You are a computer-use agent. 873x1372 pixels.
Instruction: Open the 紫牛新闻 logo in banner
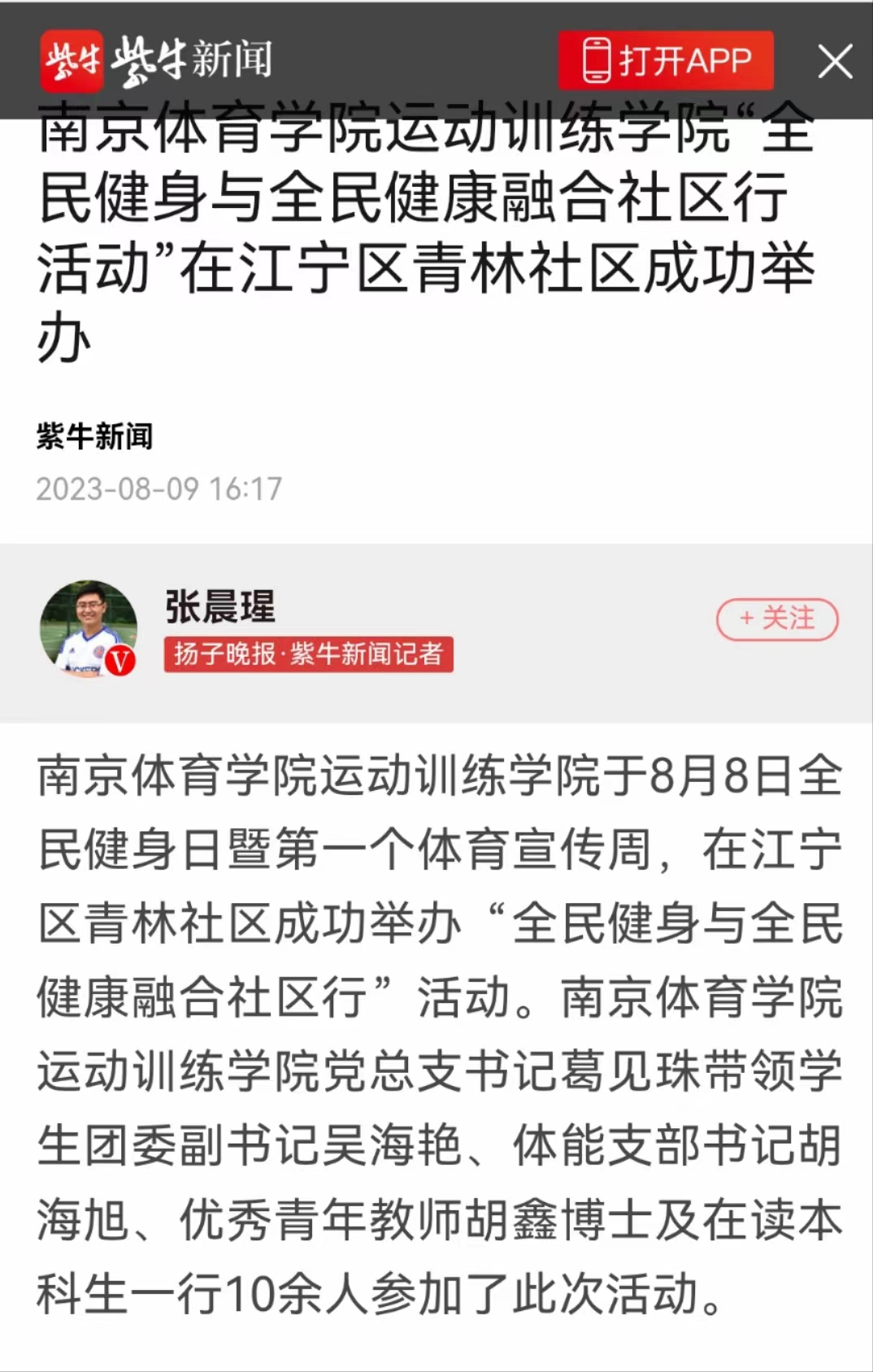click(x=156, y=61)
